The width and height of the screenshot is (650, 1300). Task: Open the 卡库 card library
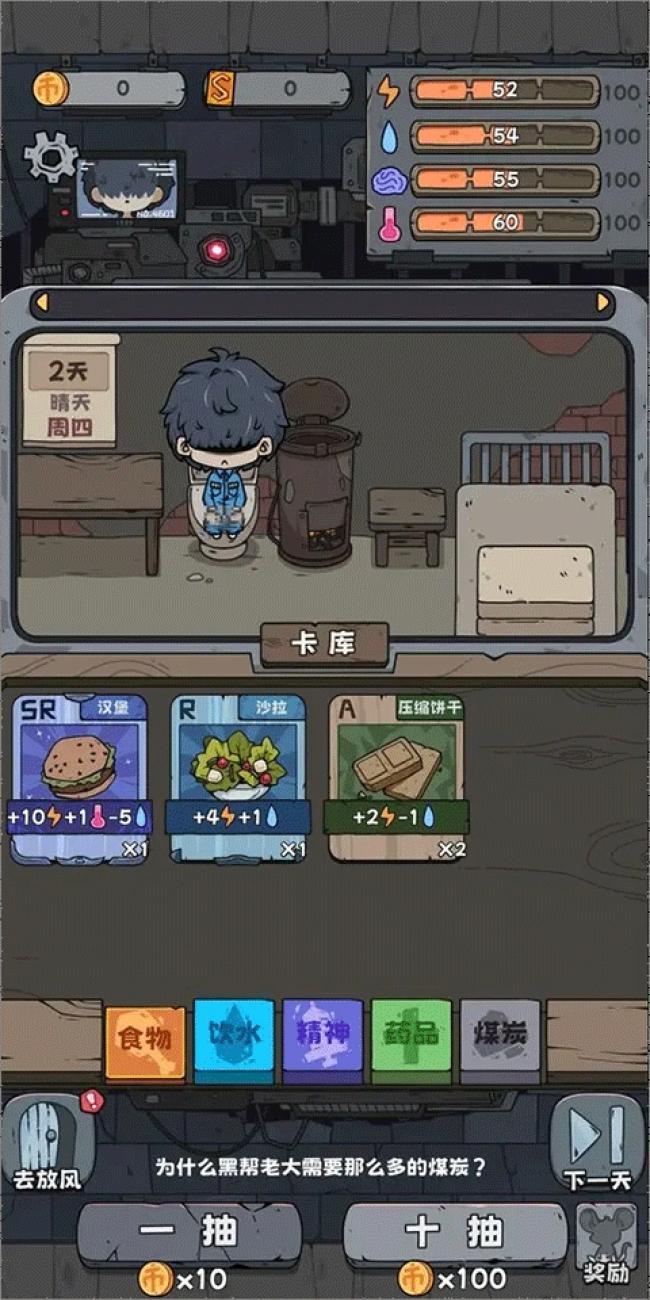click(x=325, y=644)
